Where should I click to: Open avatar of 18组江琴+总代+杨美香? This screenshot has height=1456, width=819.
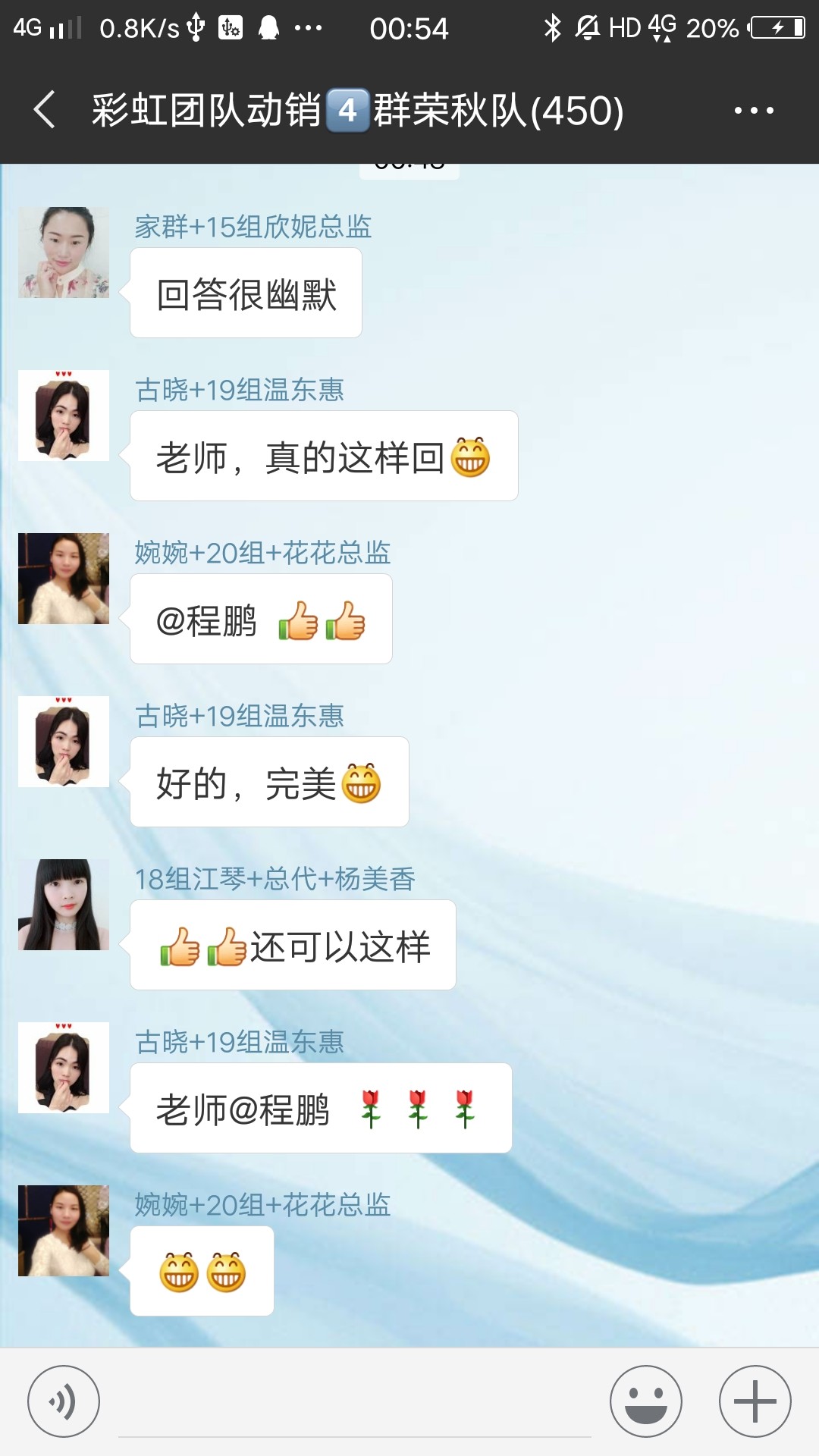[x=64, y=905]
